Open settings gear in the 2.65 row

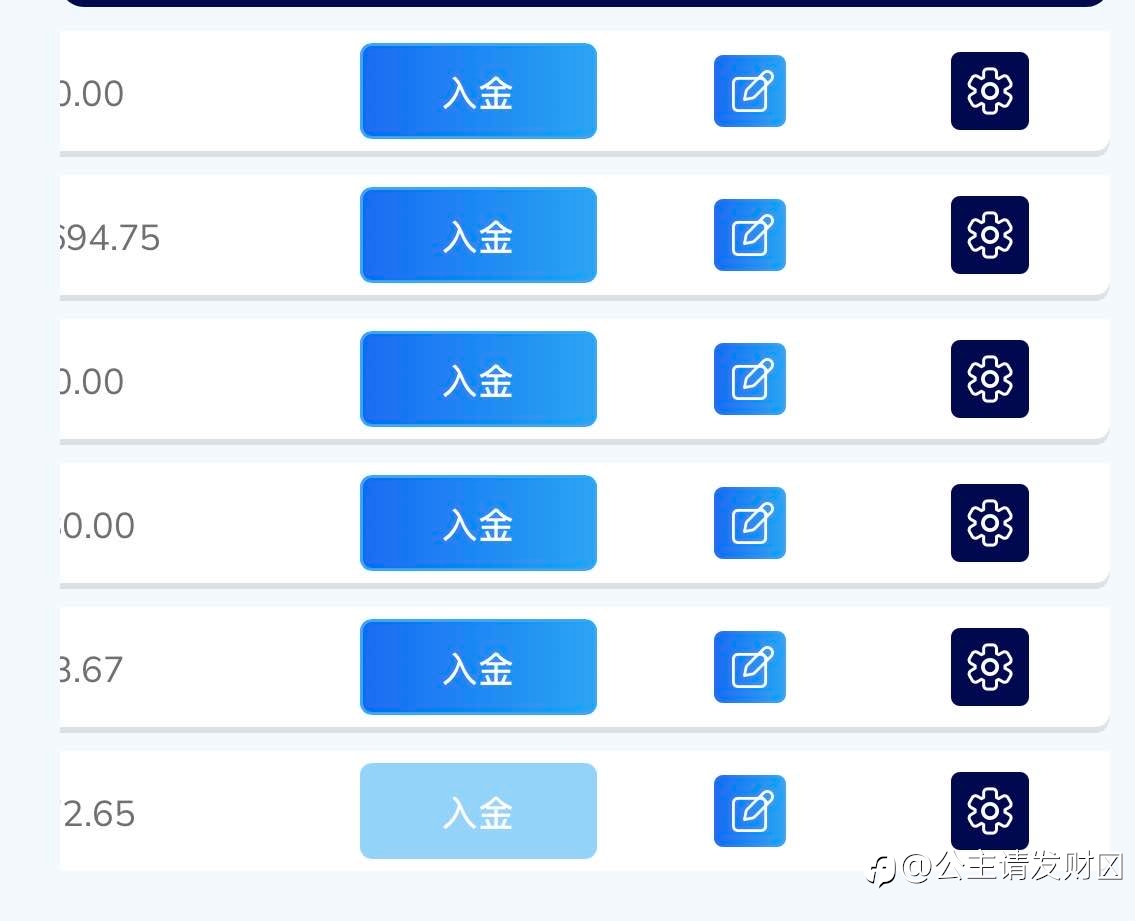click(x=990, y=811)
